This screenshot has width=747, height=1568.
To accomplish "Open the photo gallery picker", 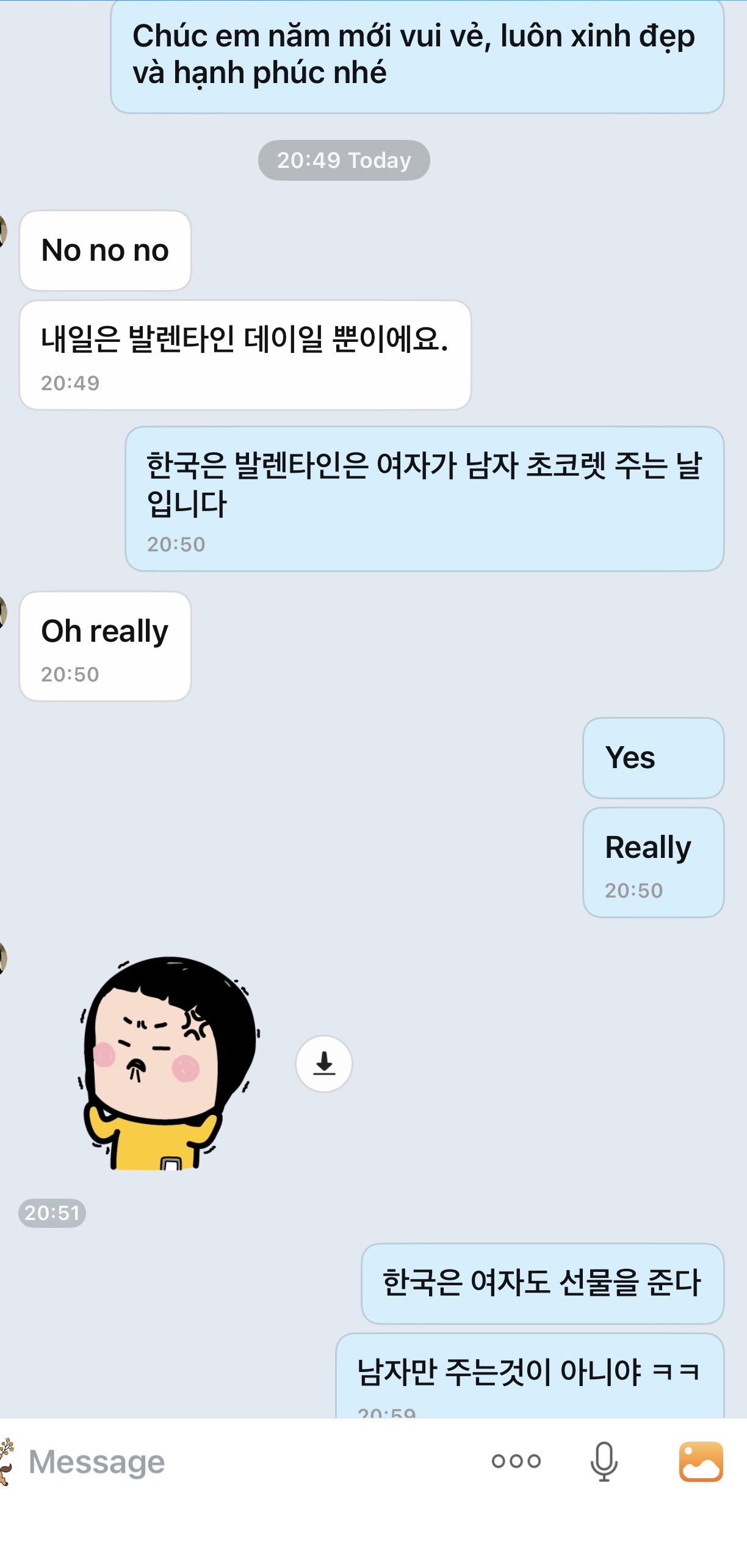I will tap(701, 1461).
